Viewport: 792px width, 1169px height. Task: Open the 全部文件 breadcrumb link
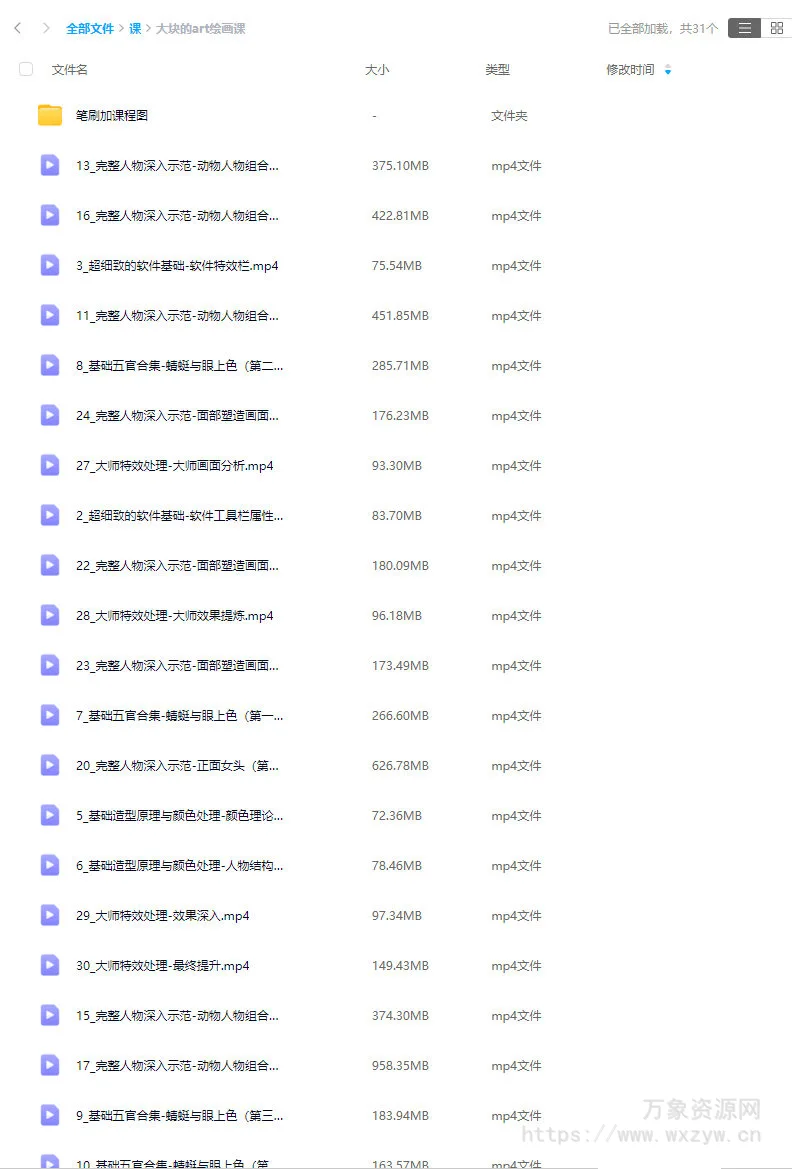(90, 29)
